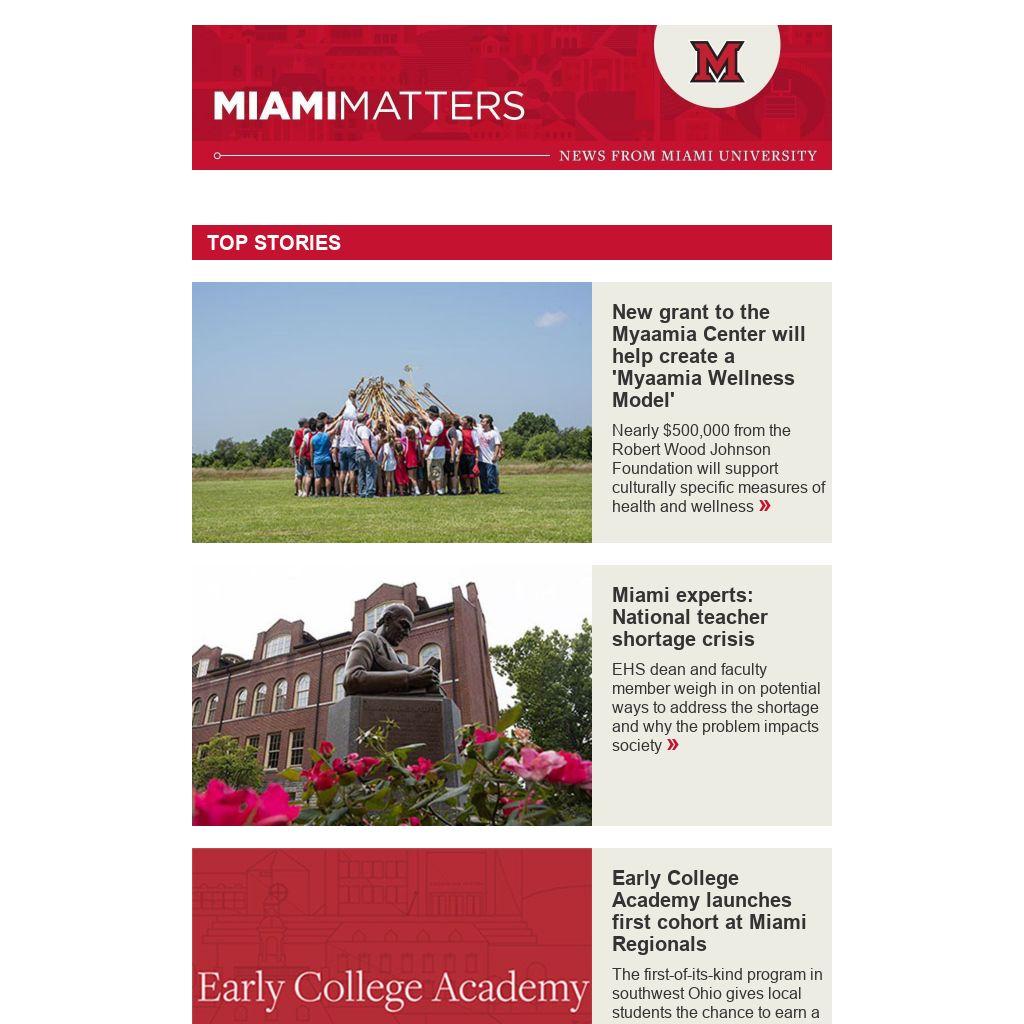
Task: Open the arrow after 'impacts society'
Action: (673, 744)
